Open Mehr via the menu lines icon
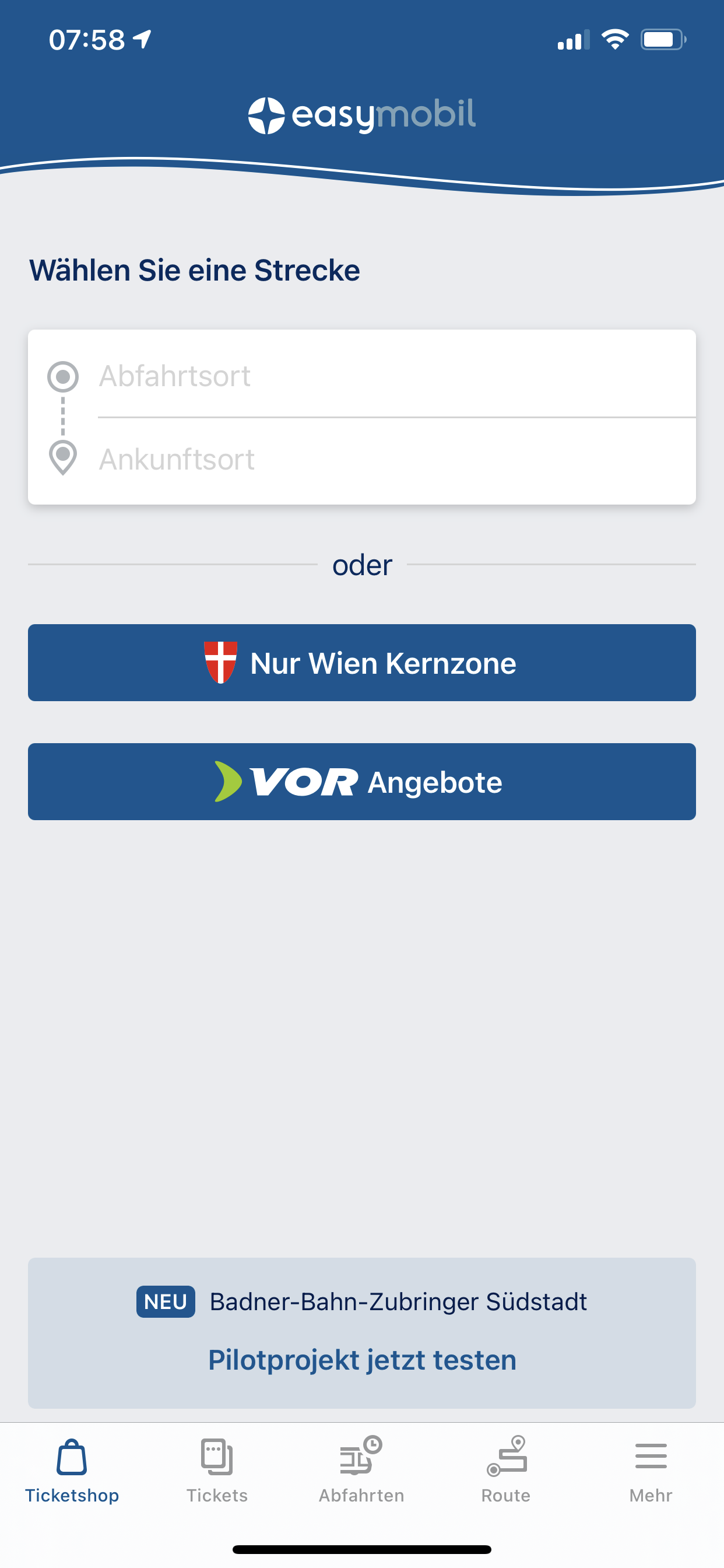This screenshot has height=1568, width=724. (649, 1455)
